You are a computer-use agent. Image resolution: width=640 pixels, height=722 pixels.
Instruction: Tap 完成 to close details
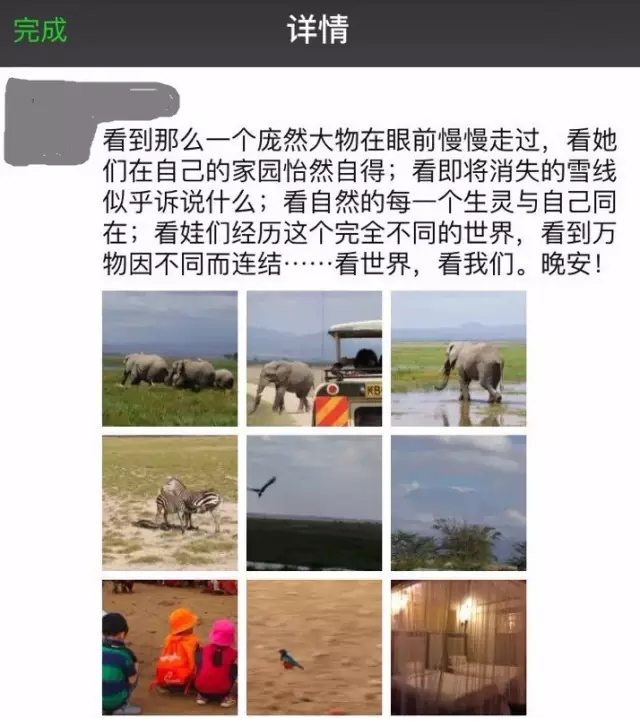click(40, 30)
